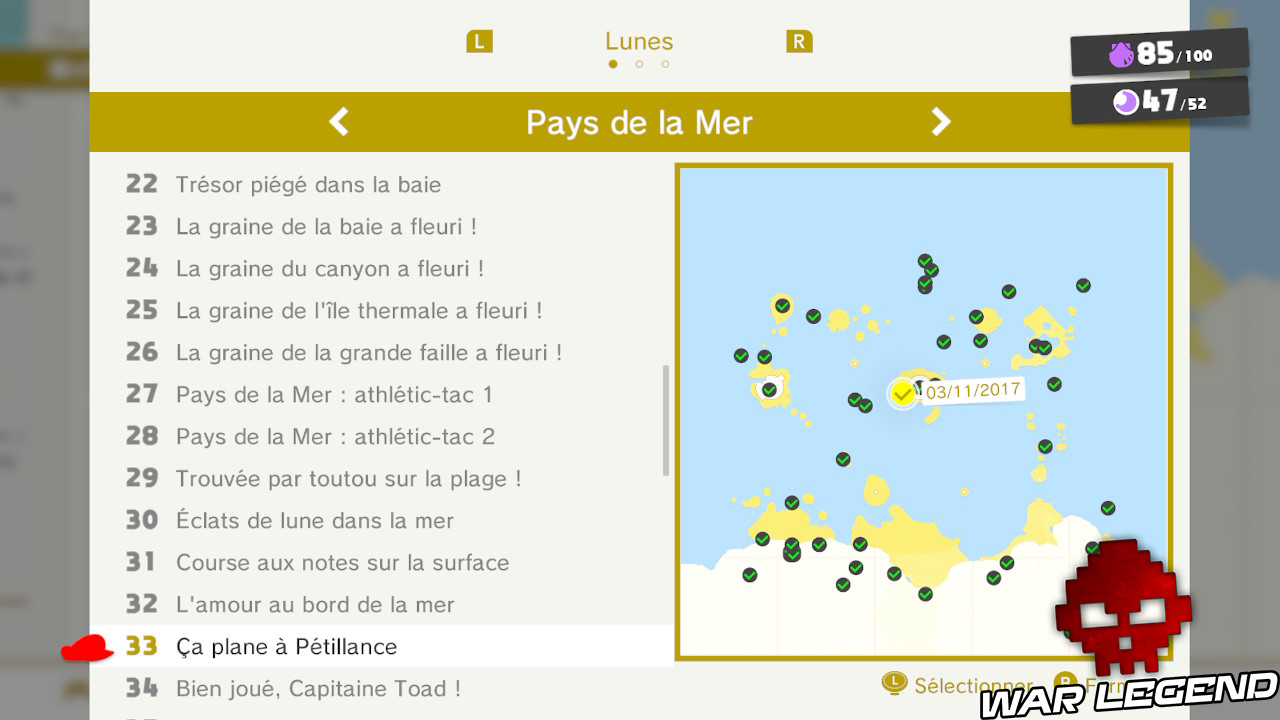Image resolution: width=1280 pixels, height=720 pixels.
Task: Go to the previous kingdom with left arrow
Action: click(x=339, y=122)
